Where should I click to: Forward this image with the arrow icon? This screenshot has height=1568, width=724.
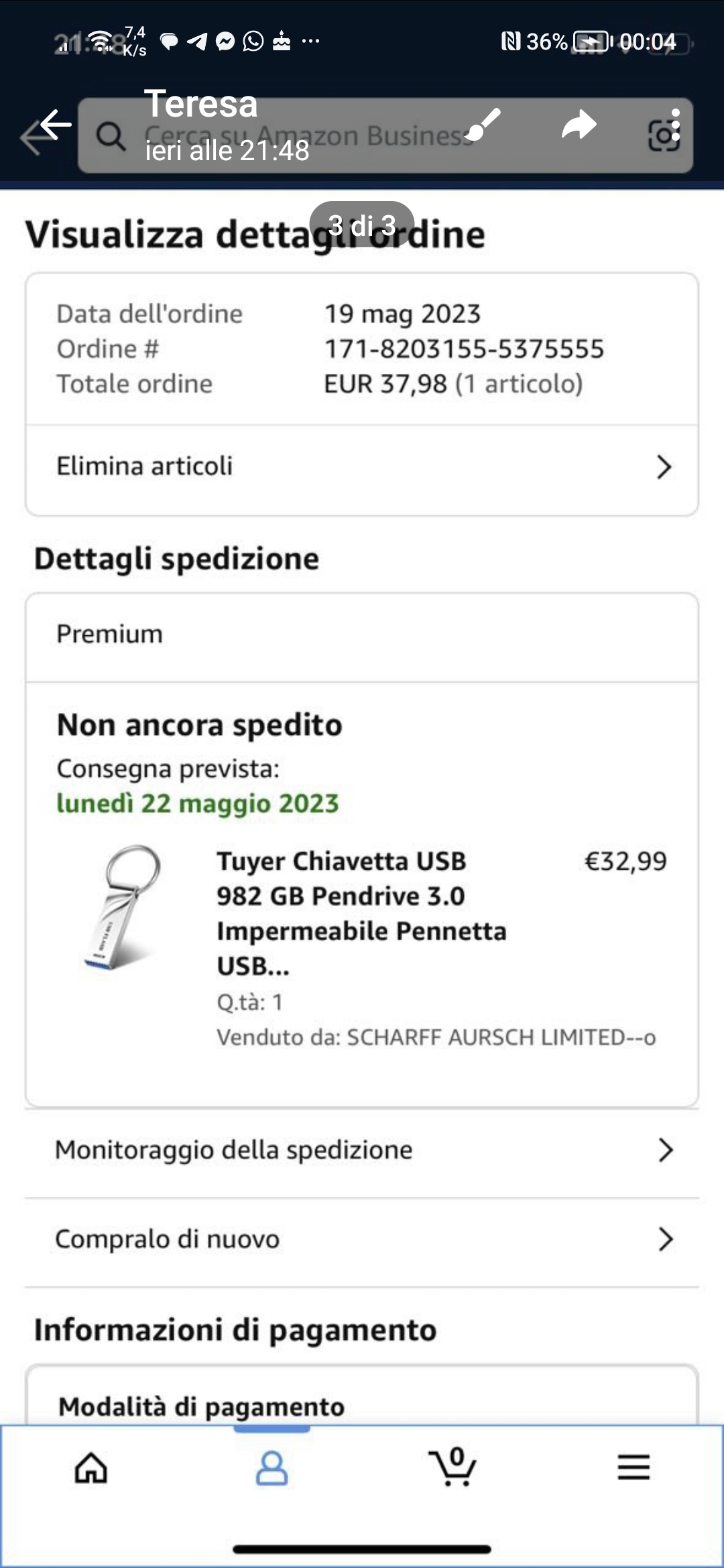coord(579,125)
